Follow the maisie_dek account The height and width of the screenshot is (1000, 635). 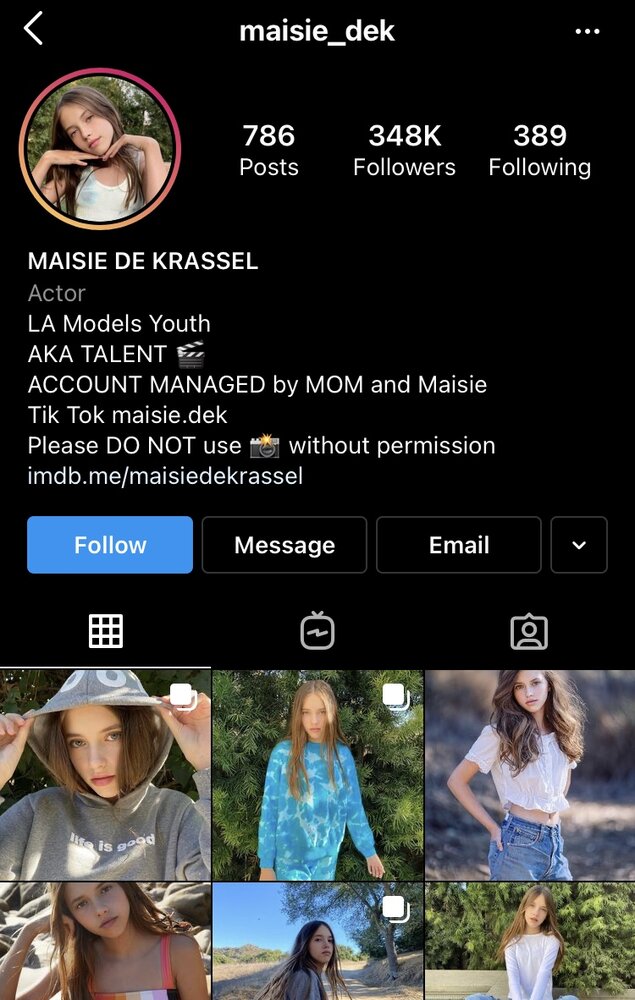tap(110, 545)
